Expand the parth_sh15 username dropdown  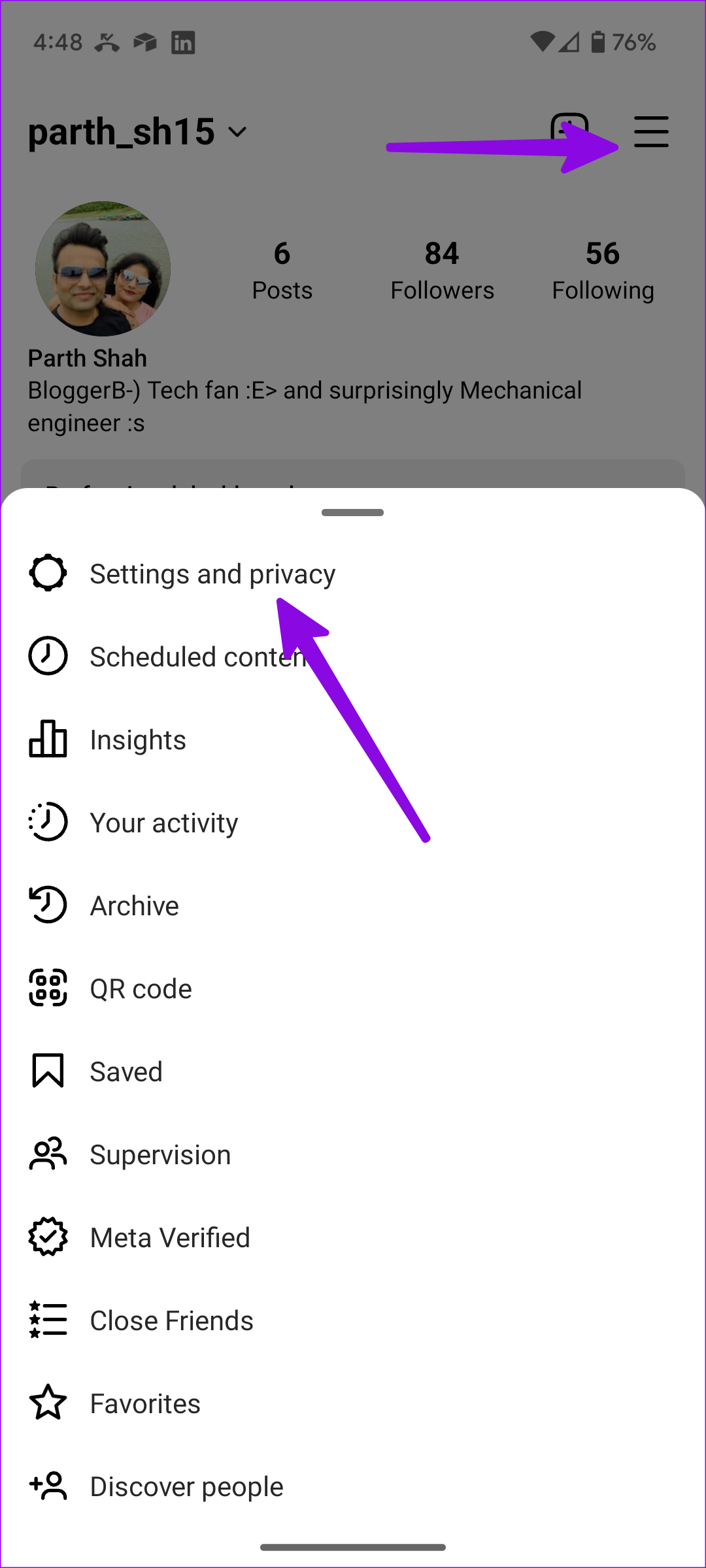(237, 131)
